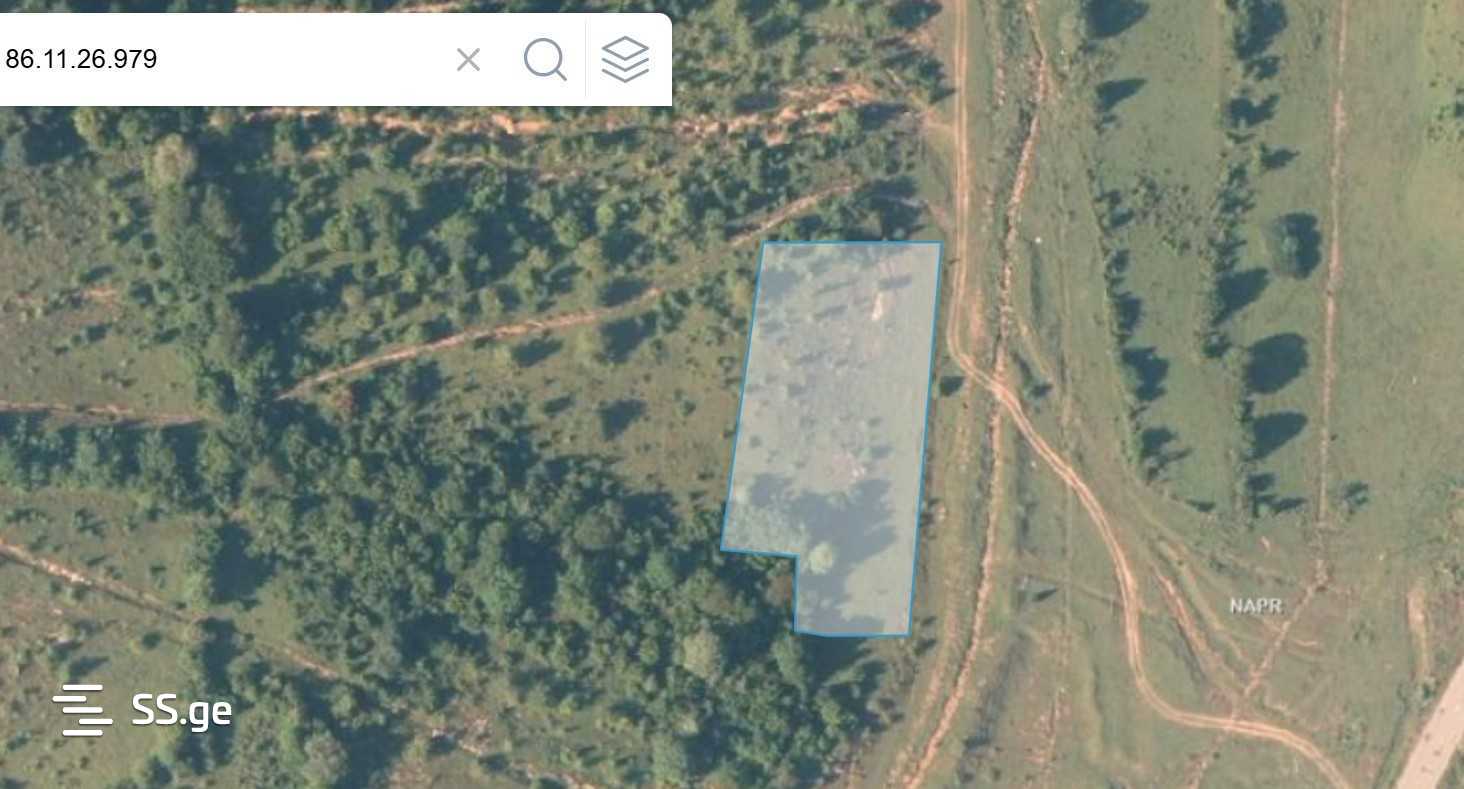Open the map layers selector
Viewport: 1464px width, 789px height.
coord(625,60)
